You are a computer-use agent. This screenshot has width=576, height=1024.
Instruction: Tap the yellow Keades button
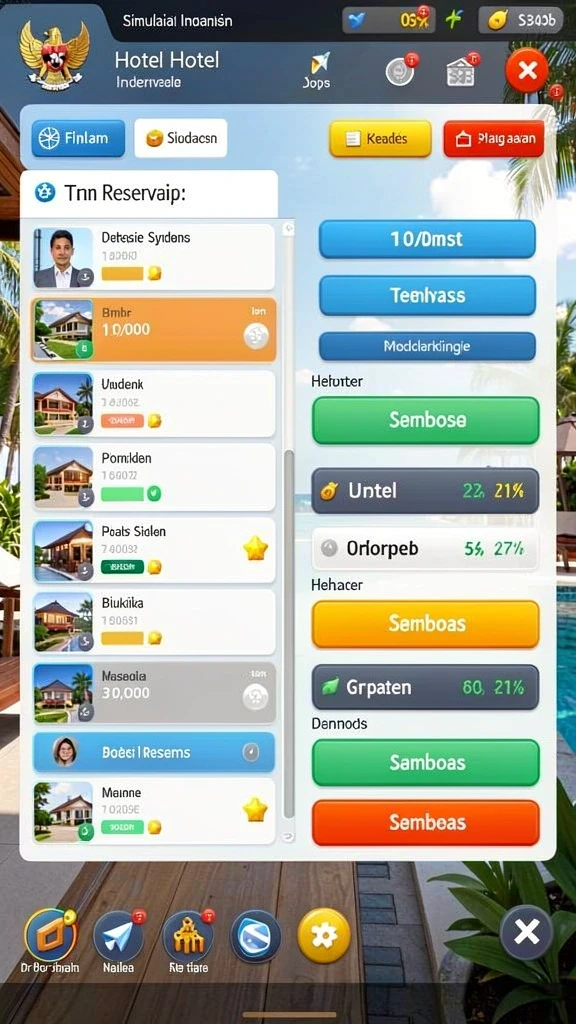[380, 138]
